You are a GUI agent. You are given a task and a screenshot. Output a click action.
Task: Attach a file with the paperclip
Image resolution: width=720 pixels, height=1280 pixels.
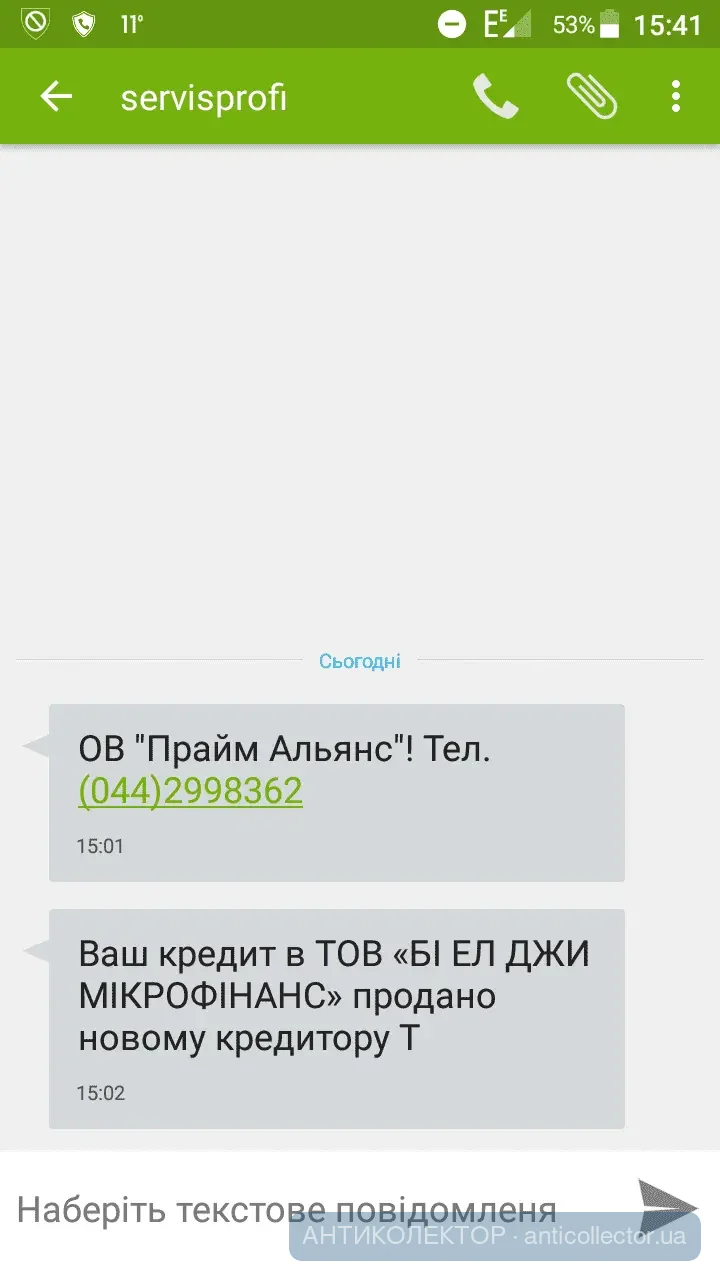[x=591, y=97]
